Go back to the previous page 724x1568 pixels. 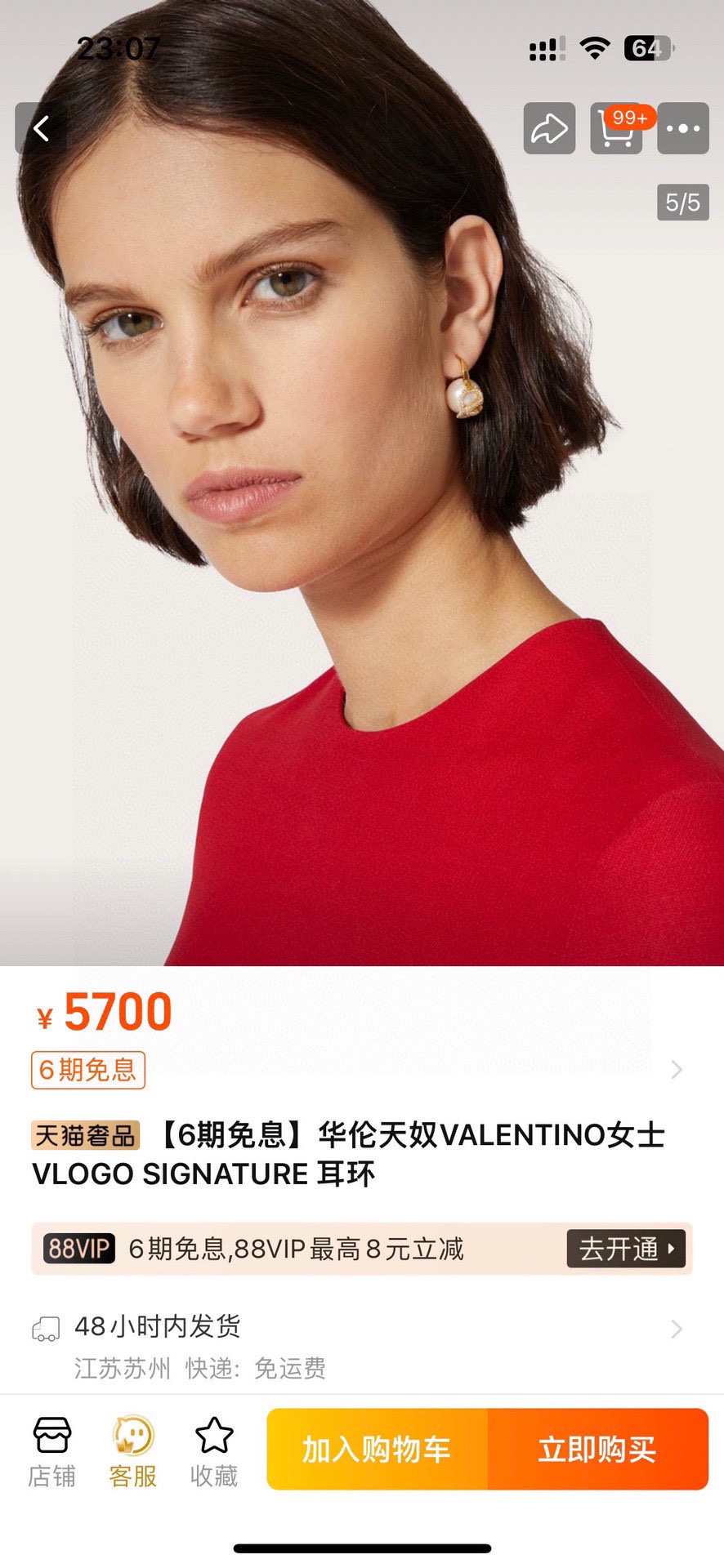41,128
